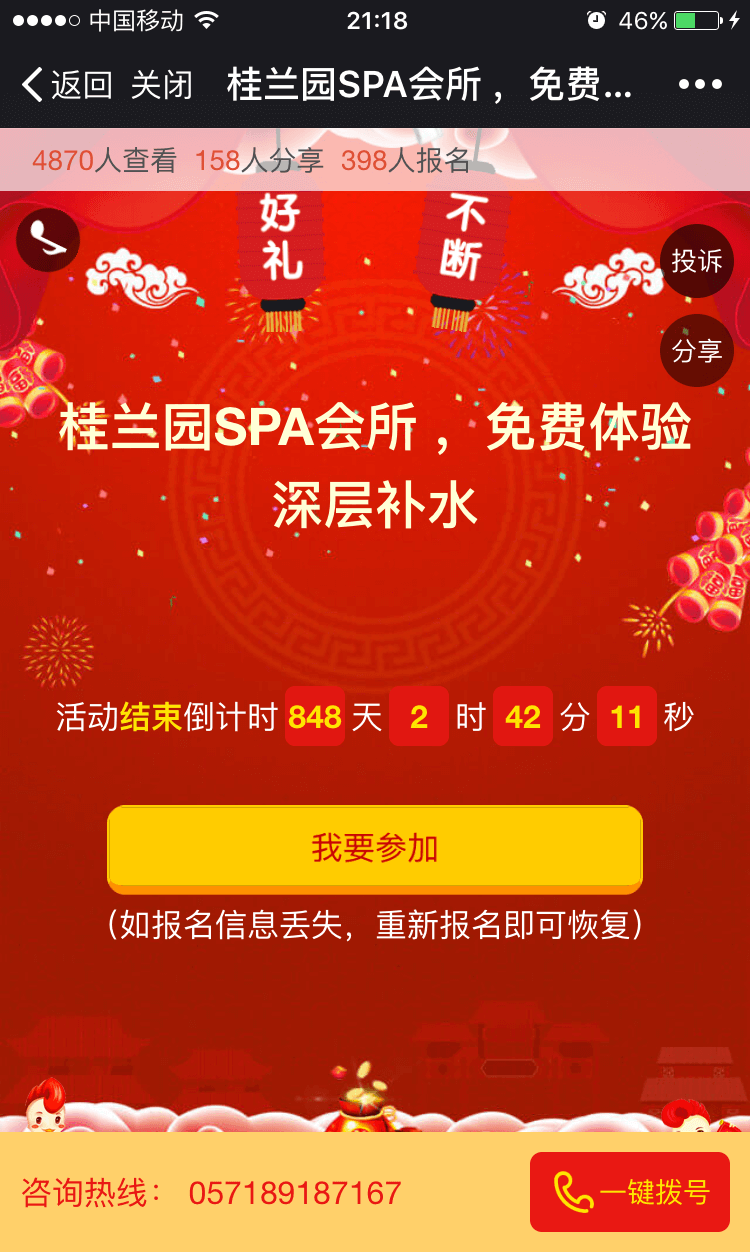
Task: Go back using 返回
Action: click(x=66, y=85)
